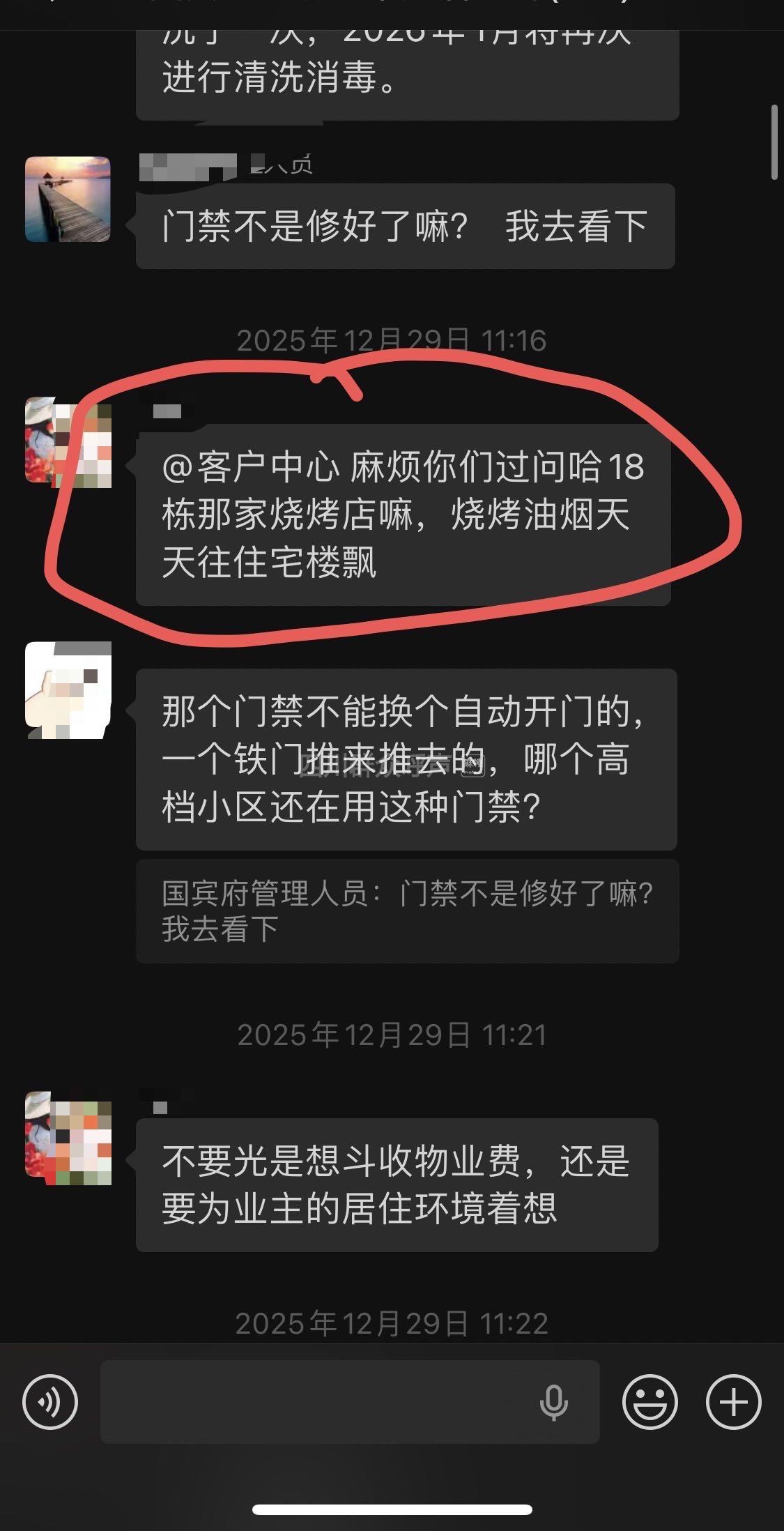Open avatar of sender asking 自动开门
The image size is (784, 1531).
tap(68, 690)
